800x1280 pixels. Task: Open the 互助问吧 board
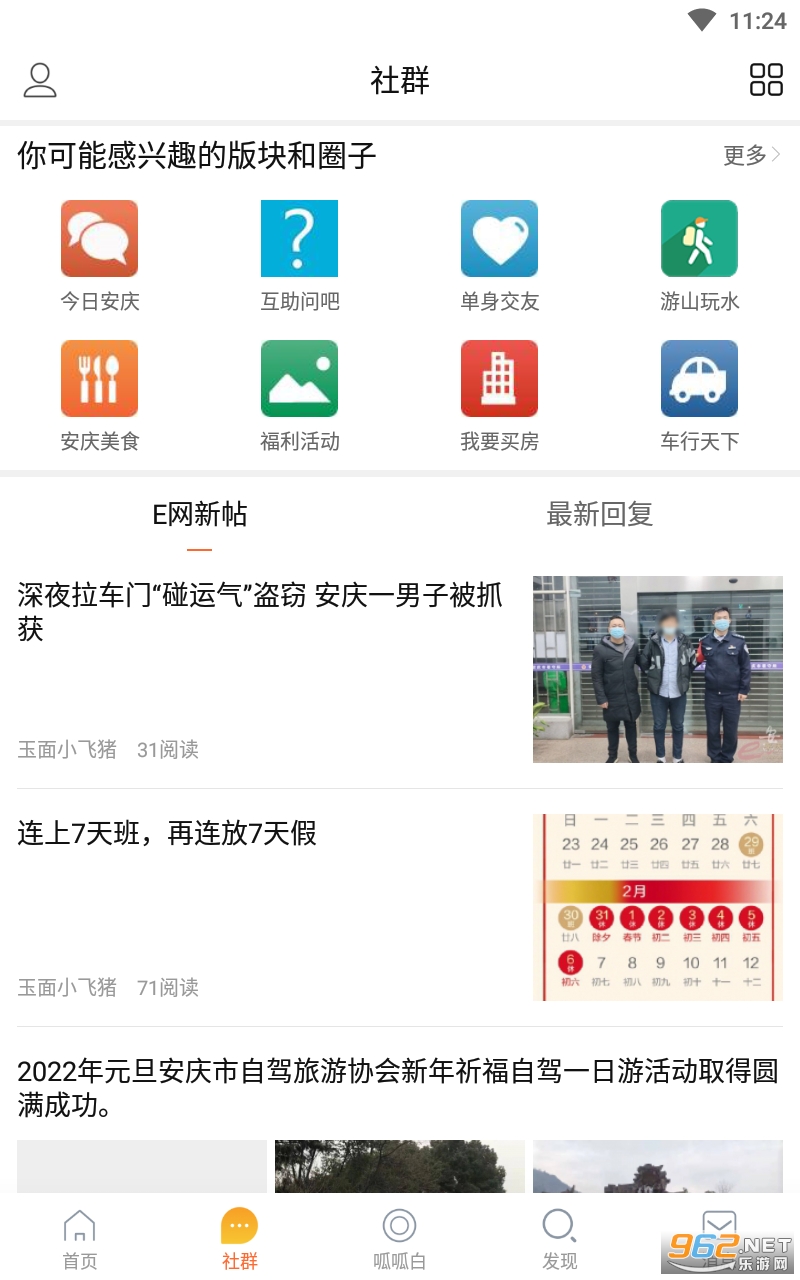coord(299,256)
